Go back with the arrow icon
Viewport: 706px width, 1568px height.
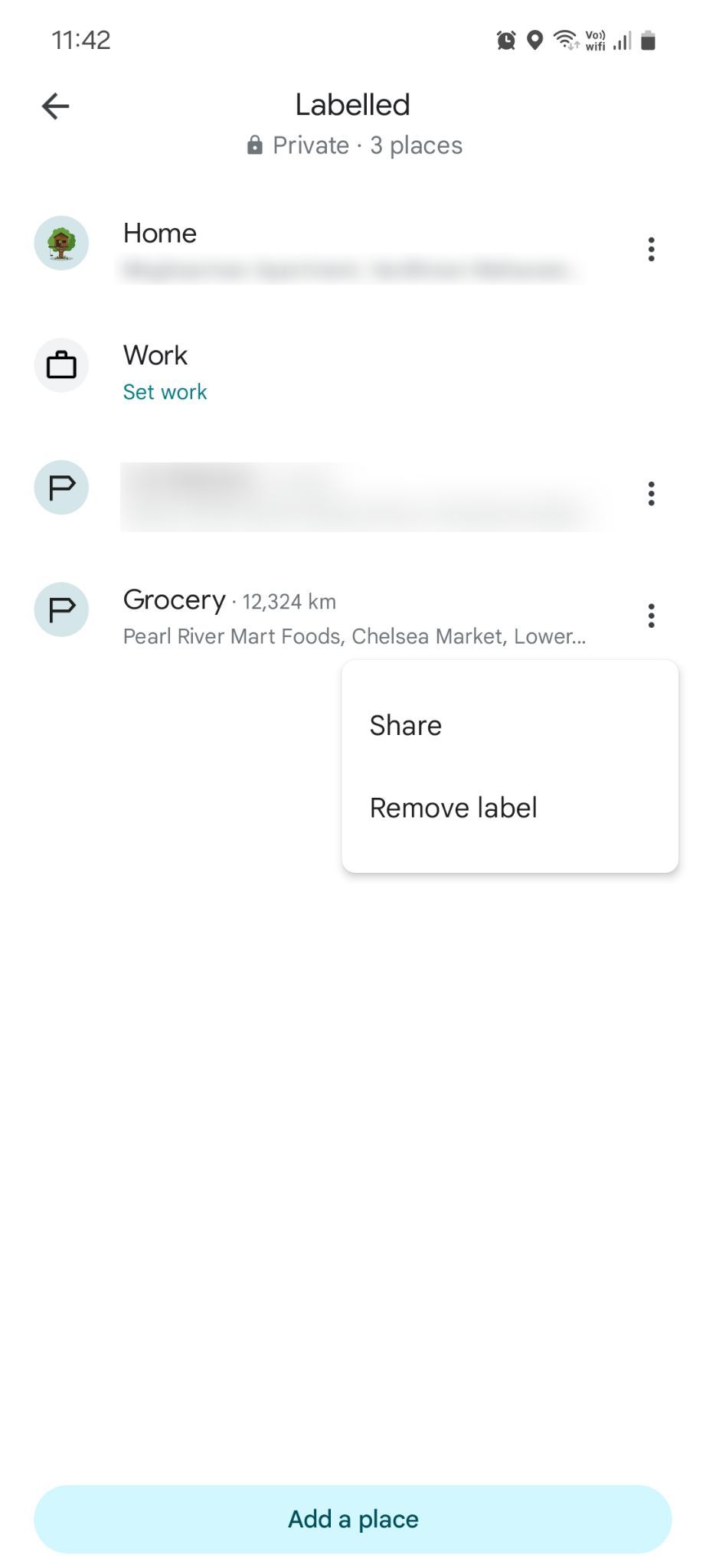(x=55, y=106)
